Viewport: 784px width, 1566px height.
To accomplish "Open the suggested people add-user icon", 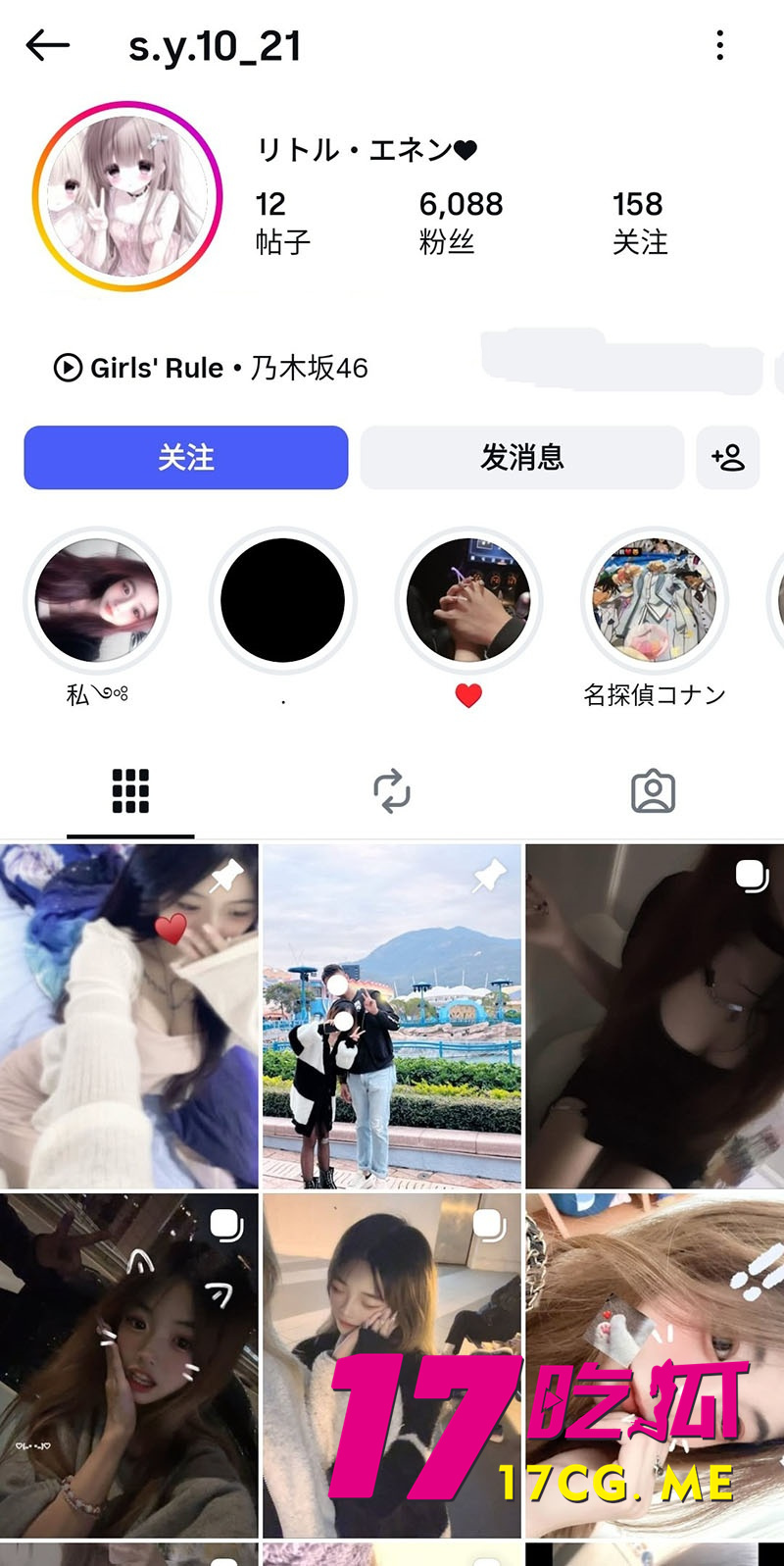I will pos(728,457).
